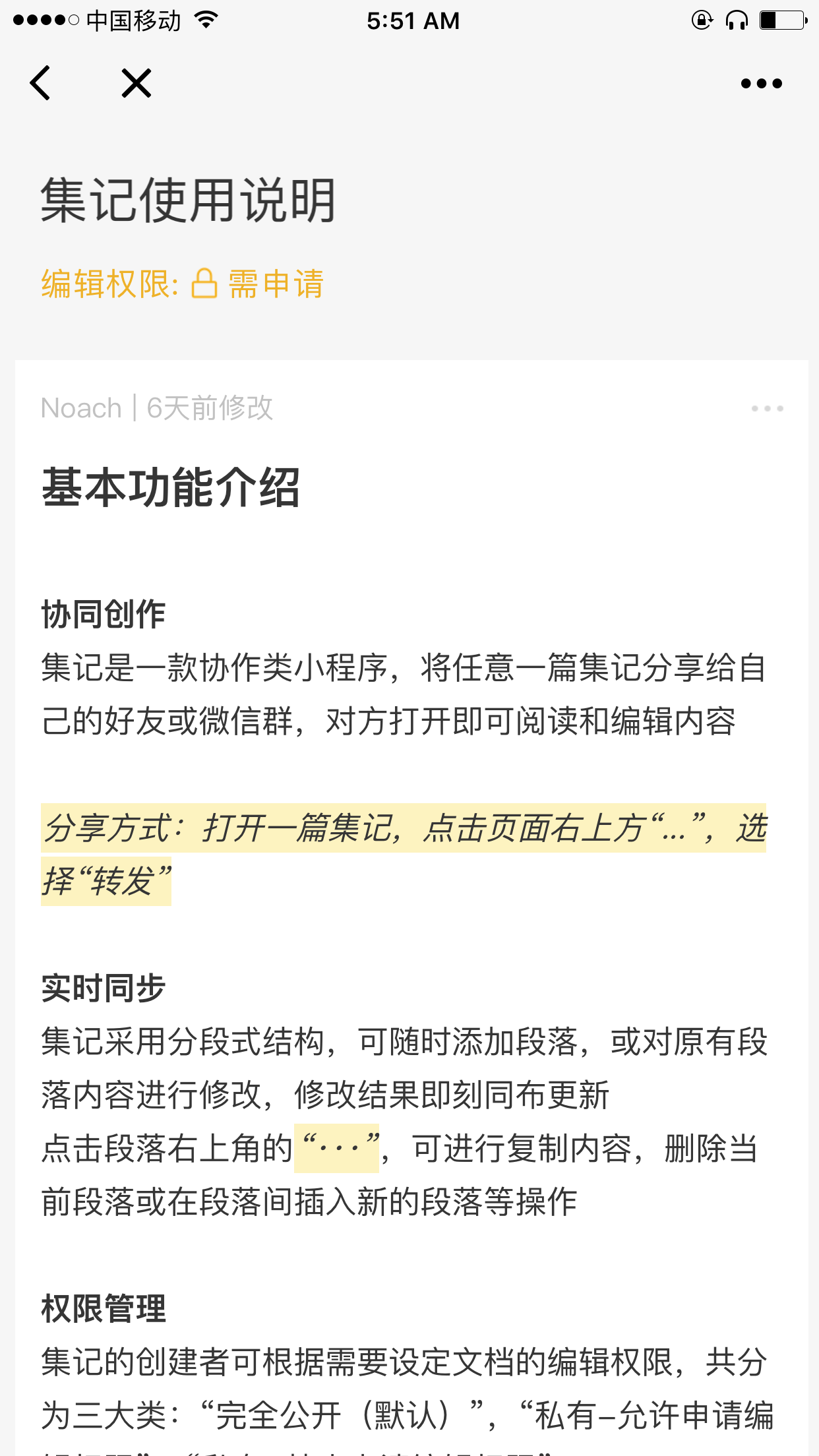Close the mini program with X icon
The height and width of the screenshot is (1456, 819).
[136, 83]
